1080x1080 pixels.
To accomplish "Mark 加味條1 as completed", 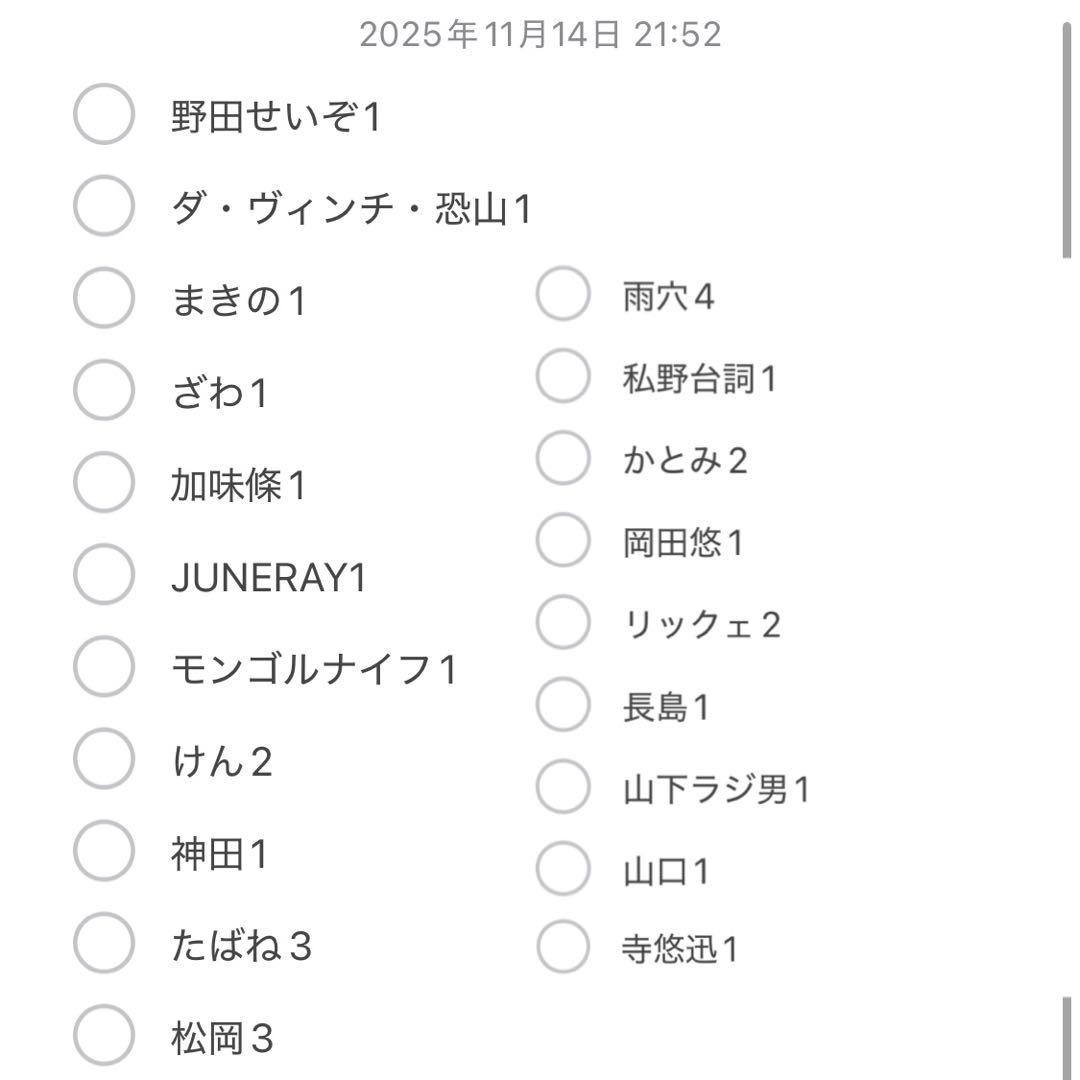I will pos(103,483).
